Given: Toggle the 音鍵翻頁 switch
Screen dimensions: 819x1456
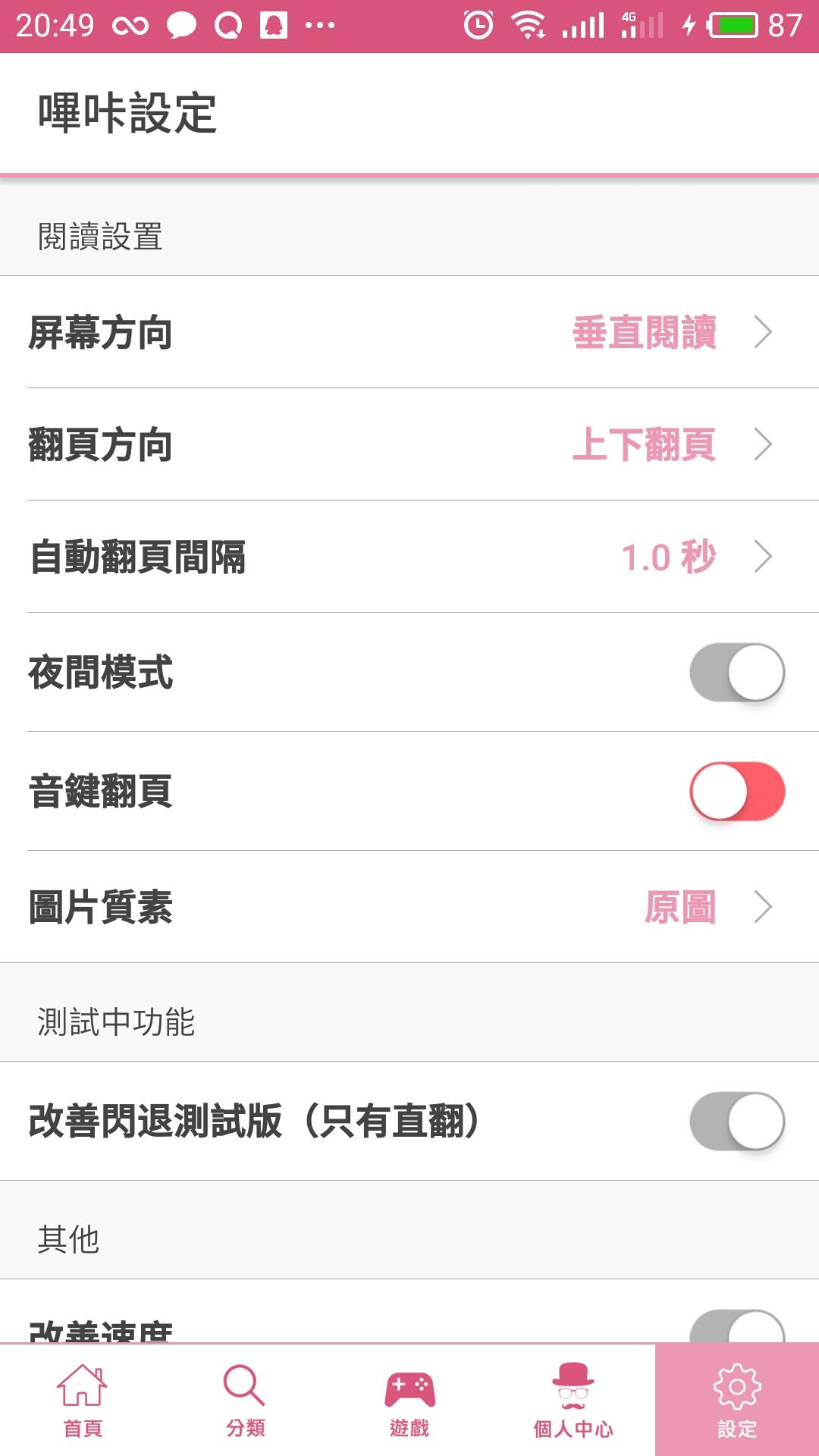Looking at the screenshot, I should coord(736,792).
